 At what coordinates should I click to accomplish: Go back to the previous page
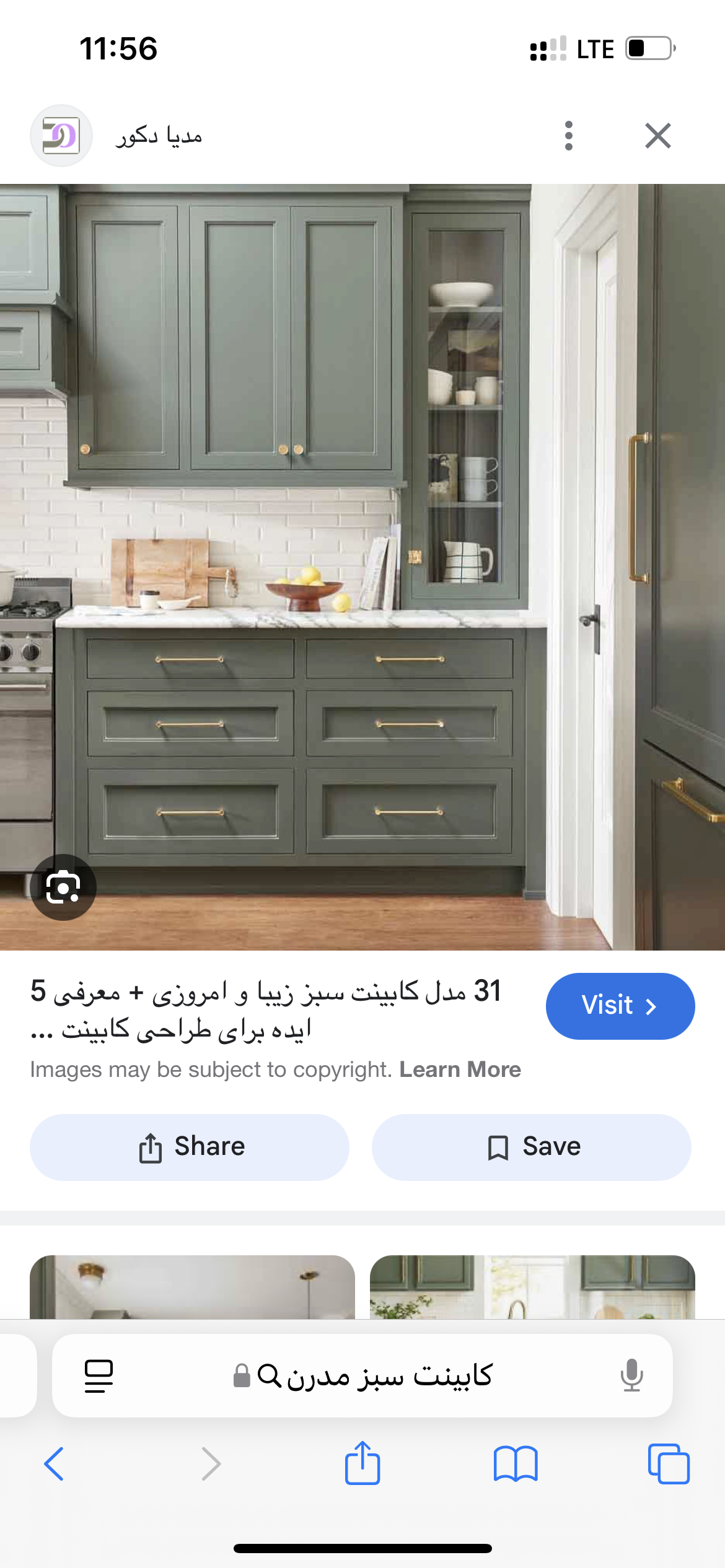coord(55,1464)
